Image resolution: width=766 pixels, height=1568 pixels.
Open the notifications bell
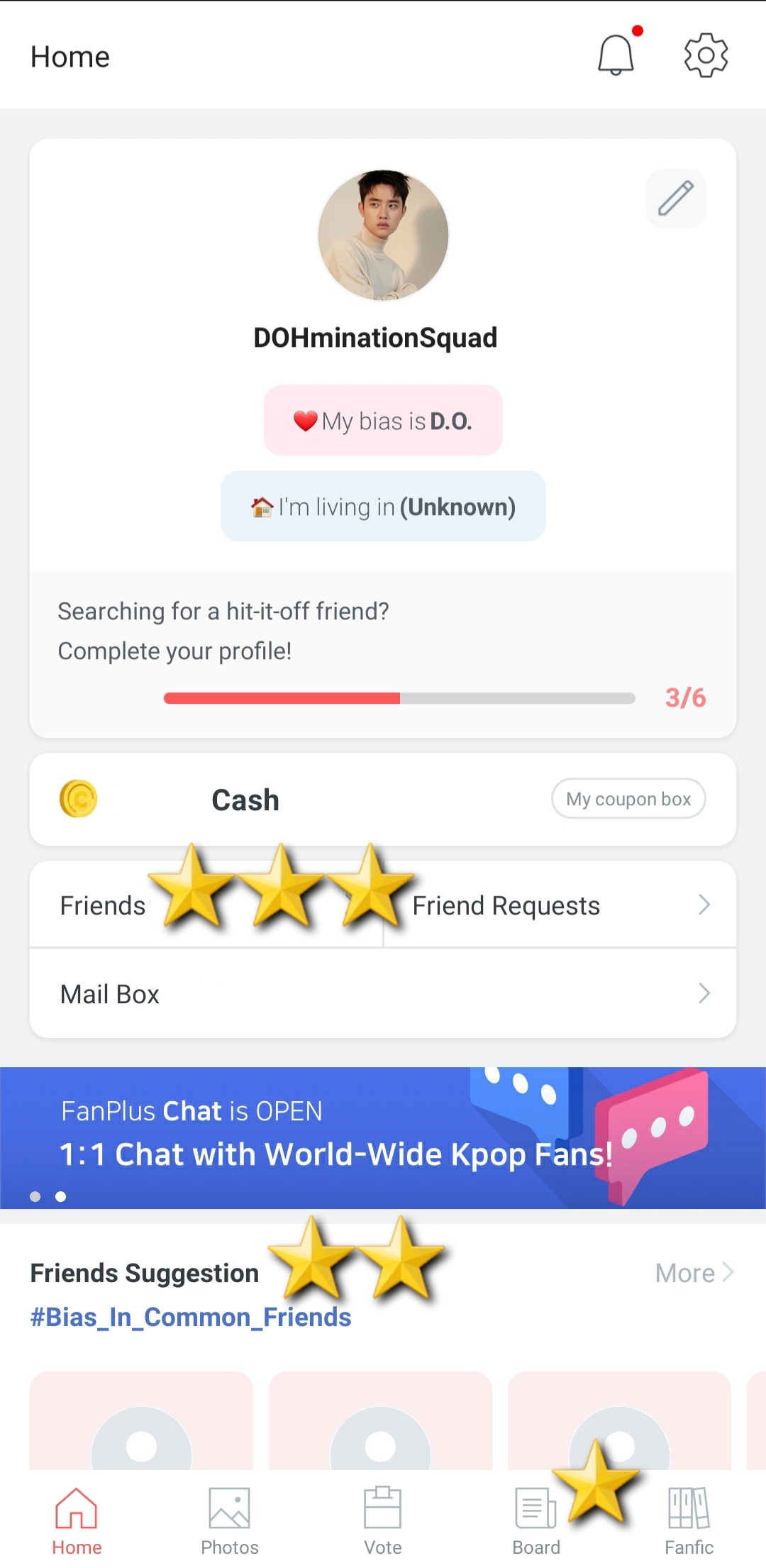click(x=616, y=55)
